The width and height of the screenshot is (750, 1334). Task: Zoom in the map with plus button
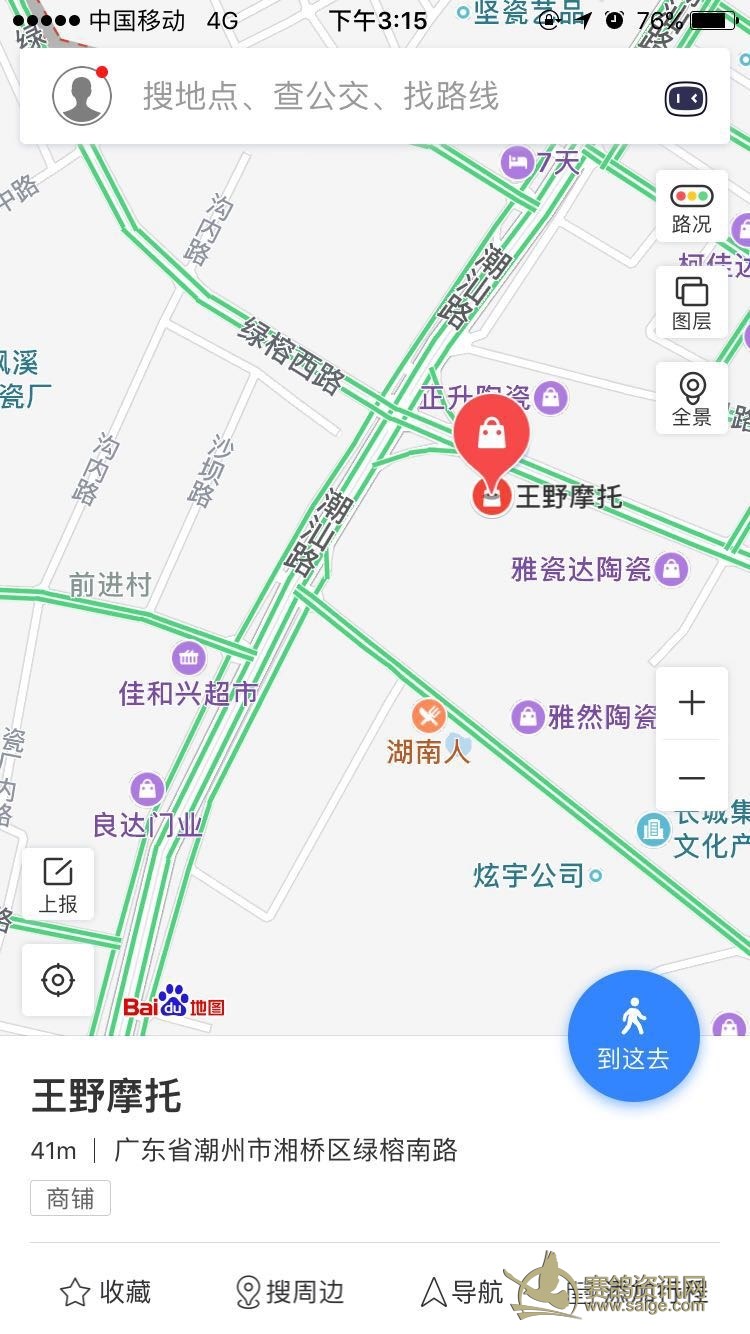coord(691,703)
